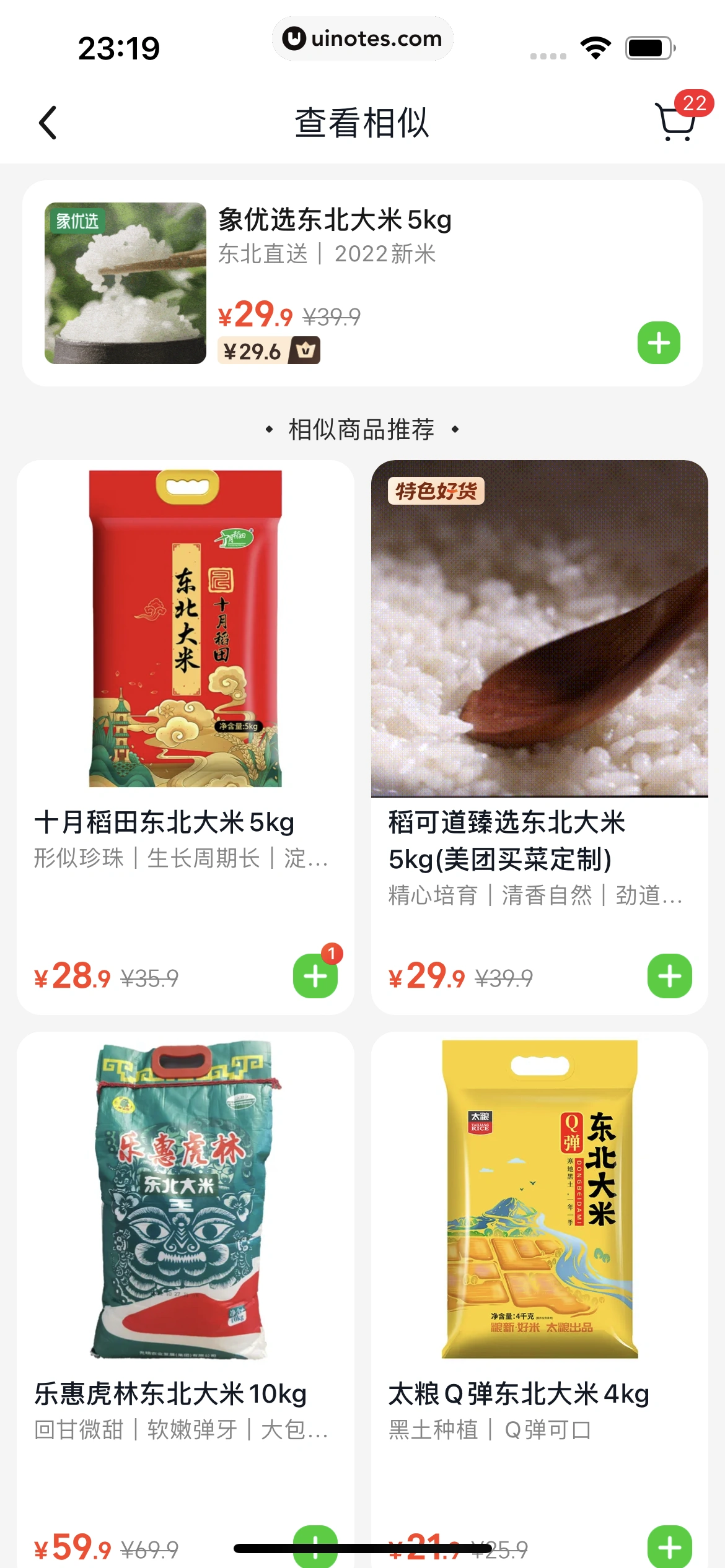Go back from 查看相似 page
The height and width of the screenshot is (1568, 725).
[48, 123]
